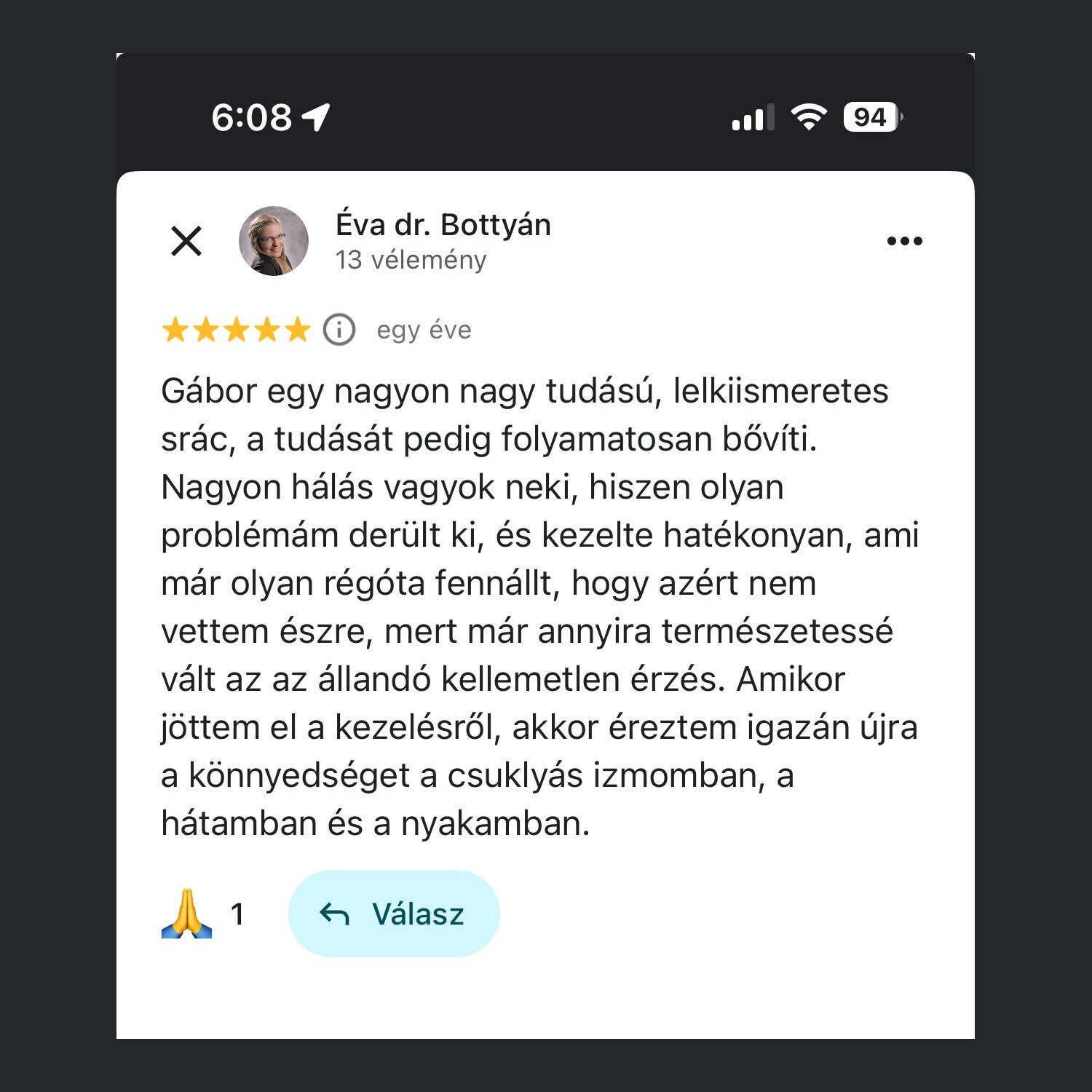The image size is (1092, 1092).
Task: Tap the praying hands reaction
Action: [187, 914]
